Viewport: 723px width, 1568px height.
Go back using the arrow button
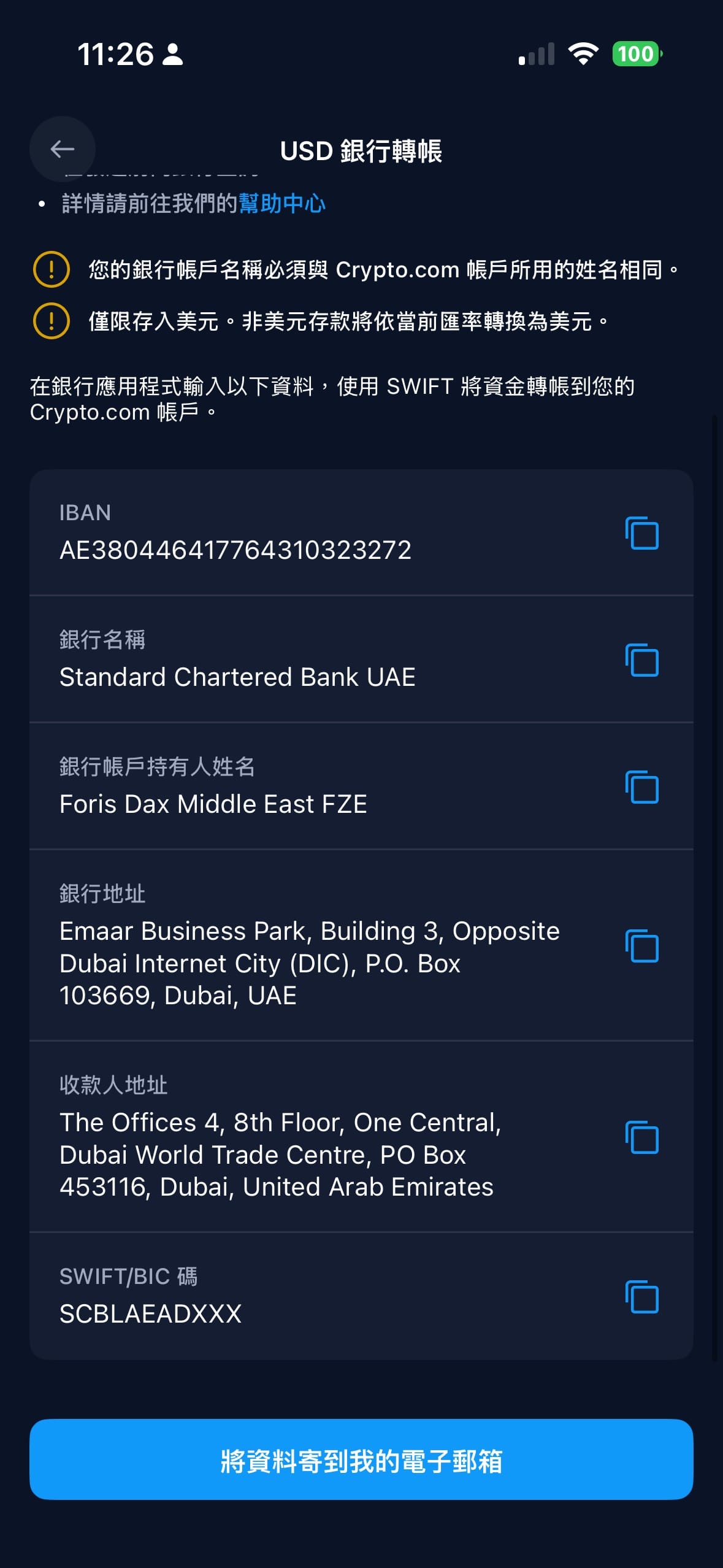tap(63, 149)
